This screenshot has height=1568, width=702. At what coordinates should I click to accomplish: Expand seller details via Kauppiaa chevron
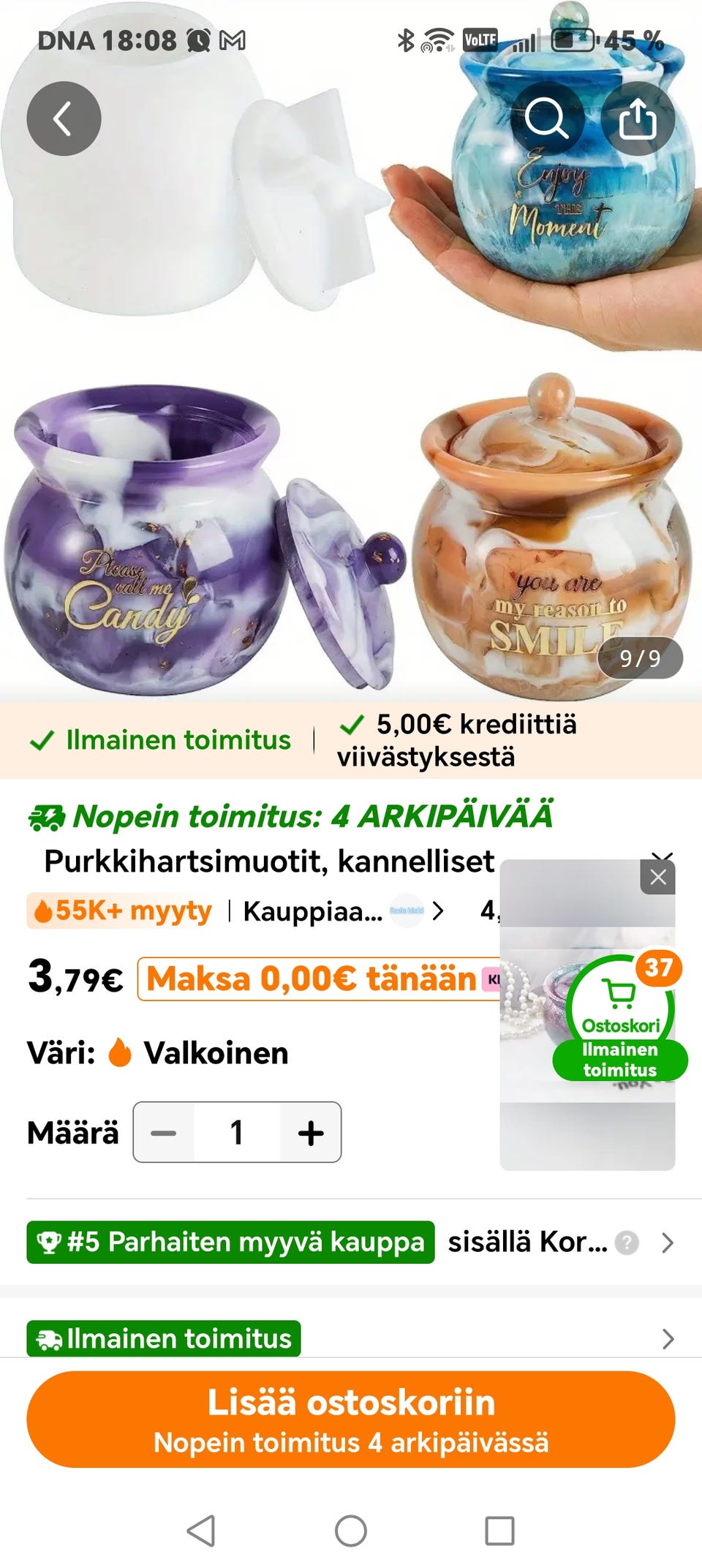click(x=439, y=911)
